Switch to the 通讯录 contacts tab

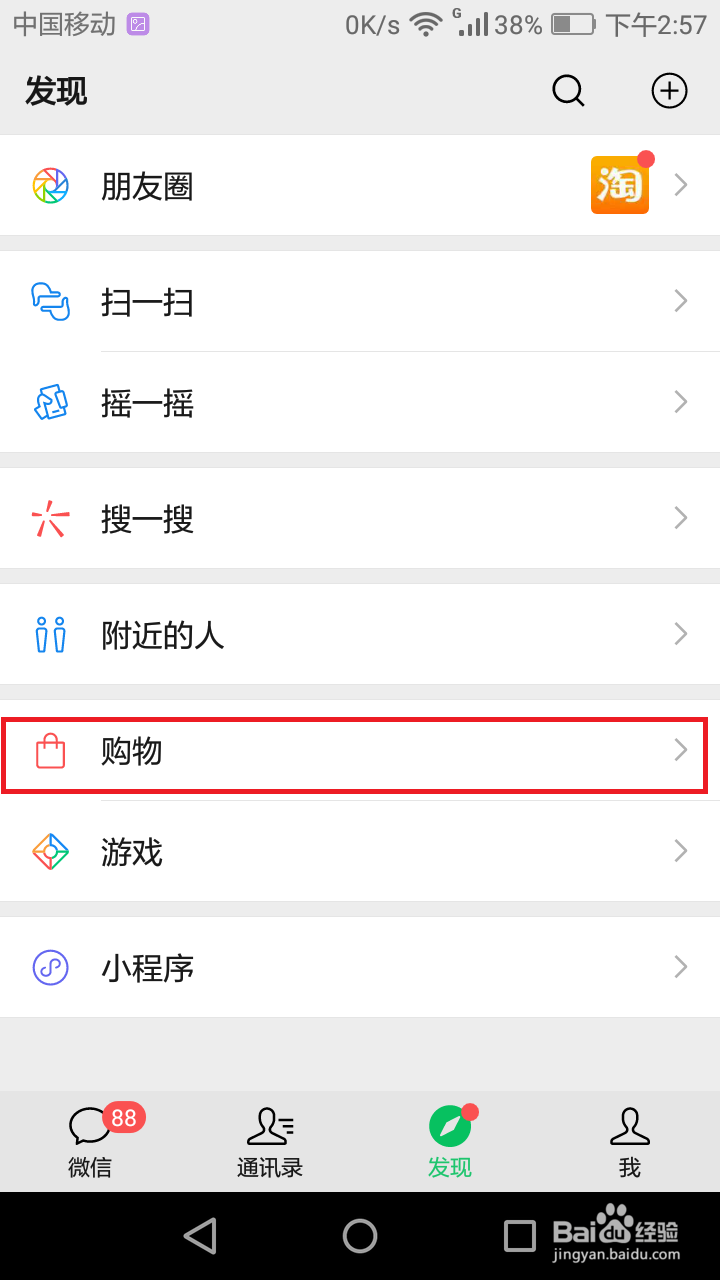click(270, 1142)
